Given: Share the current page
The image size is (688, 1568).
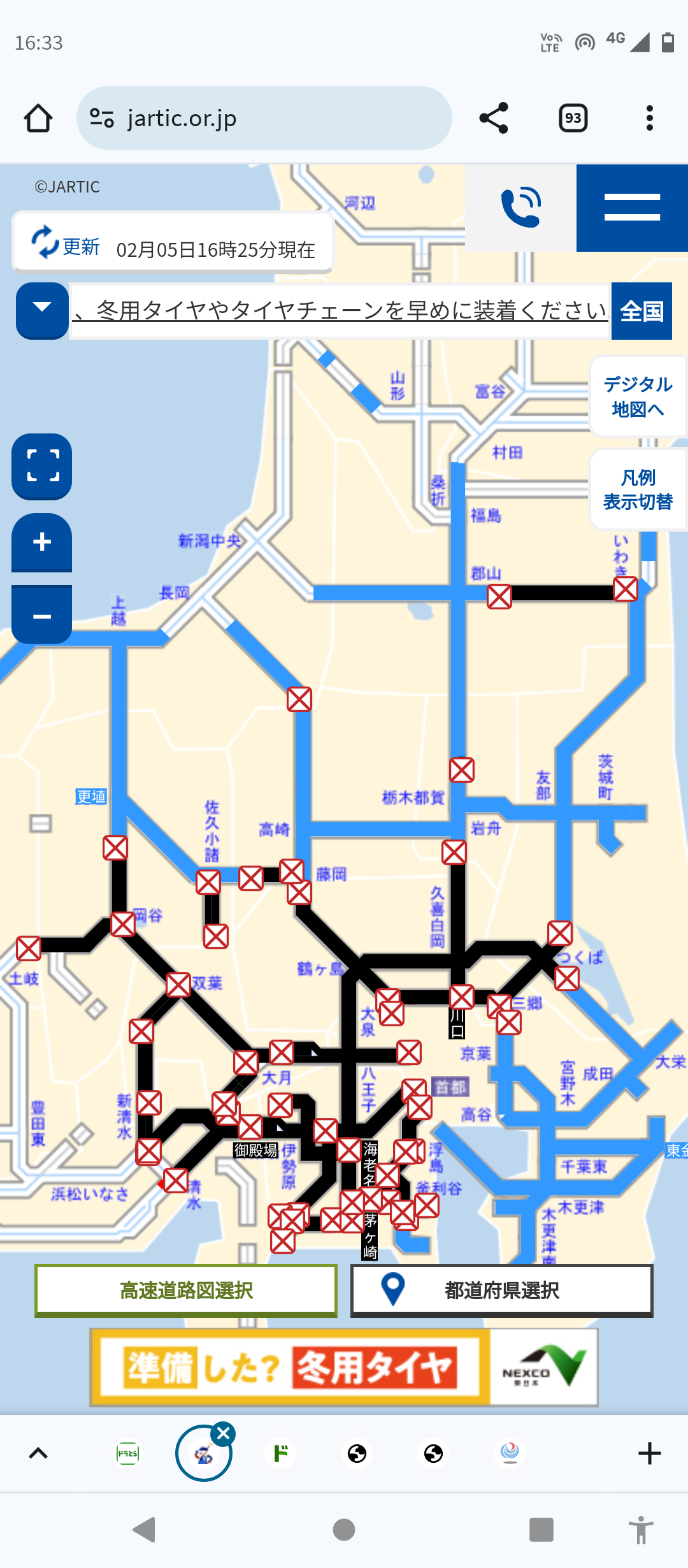Looking at the screenshot, I should tap(494, 119).
